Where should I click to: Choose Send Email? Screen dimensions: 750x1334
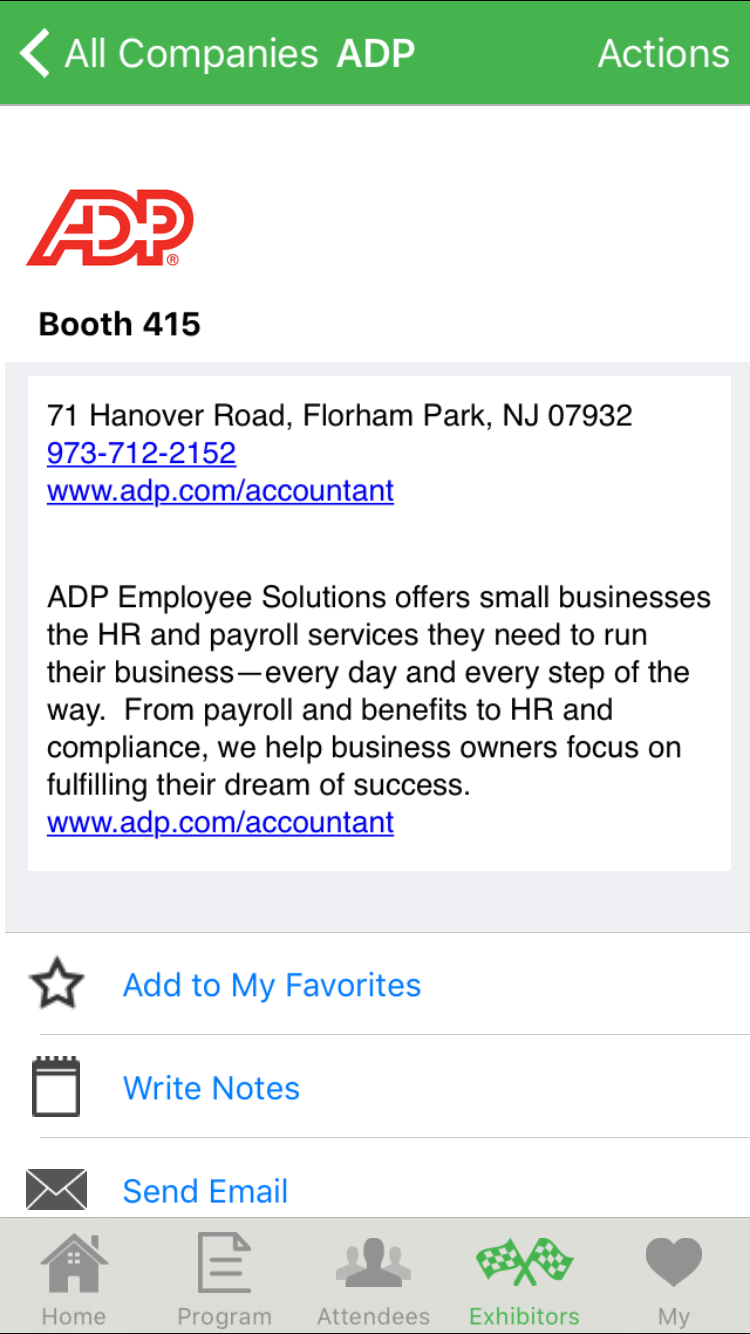[205, 1191]
